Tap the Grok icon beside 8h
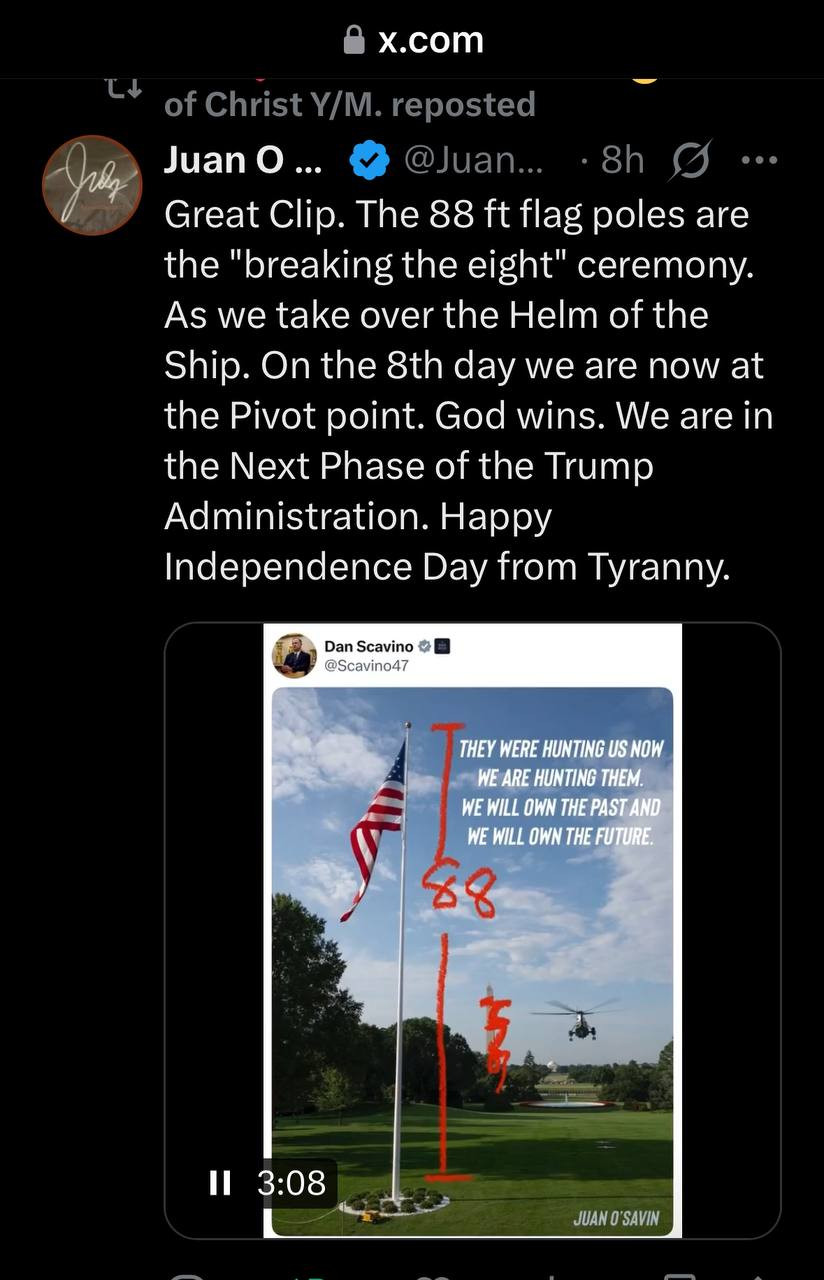This screenshot has height=1280, width=824. [689, 160]
